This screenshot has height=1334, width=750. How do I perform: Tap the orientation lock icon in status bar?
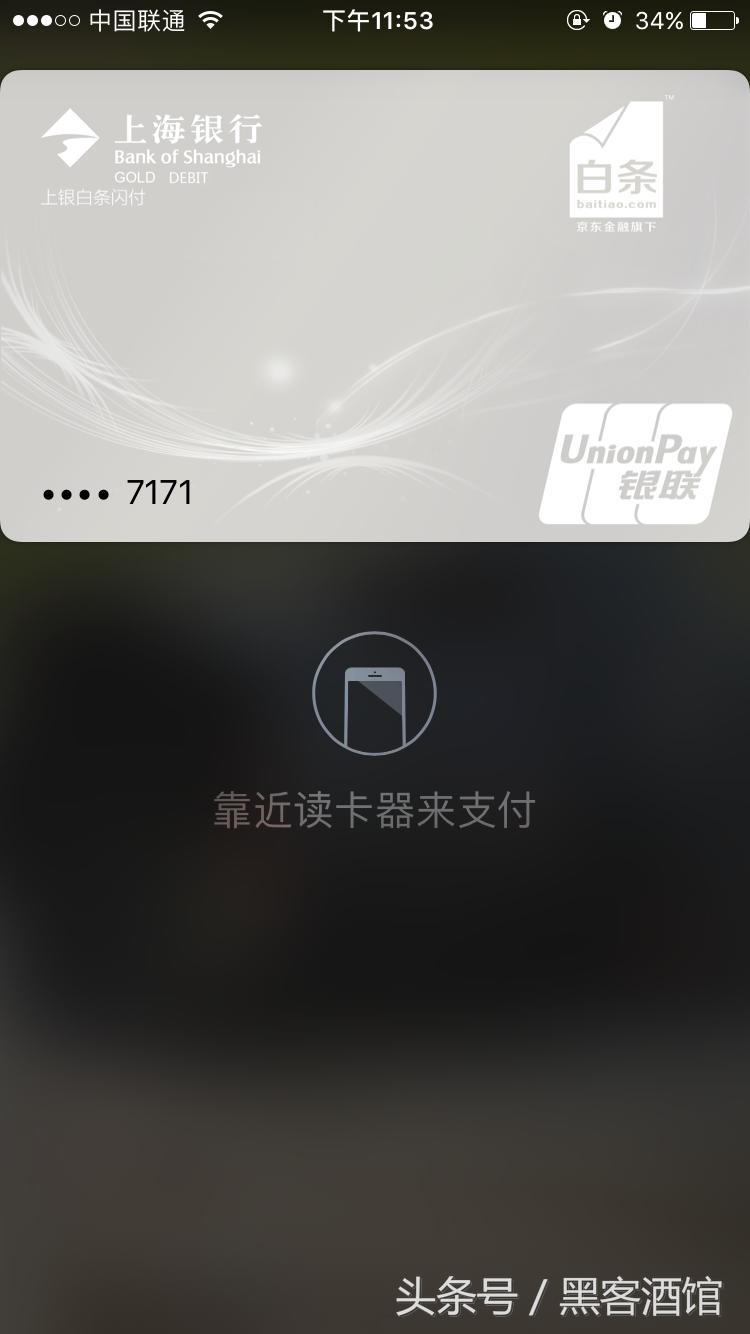(578, 19)
